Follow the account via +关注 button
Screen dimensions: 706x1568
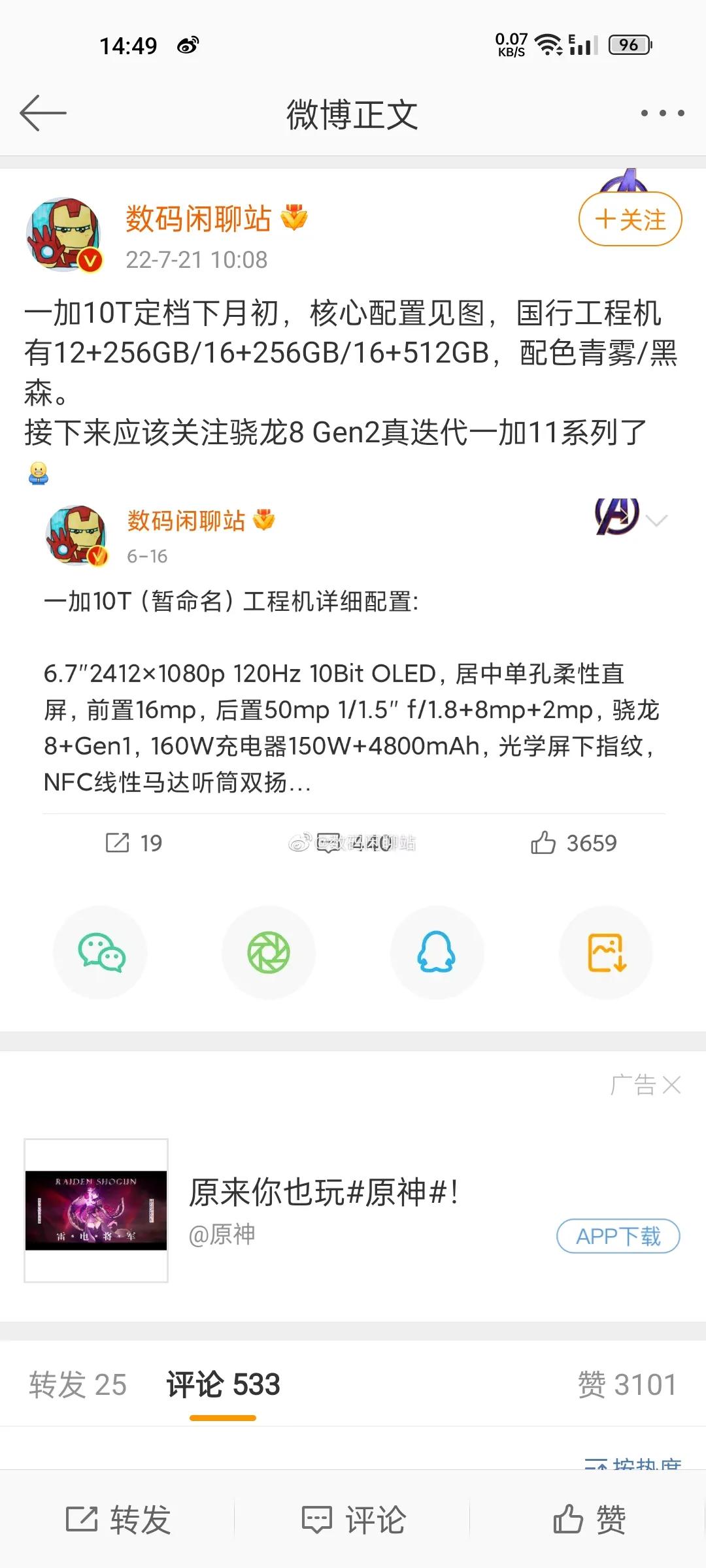click(x=629, y=220)
